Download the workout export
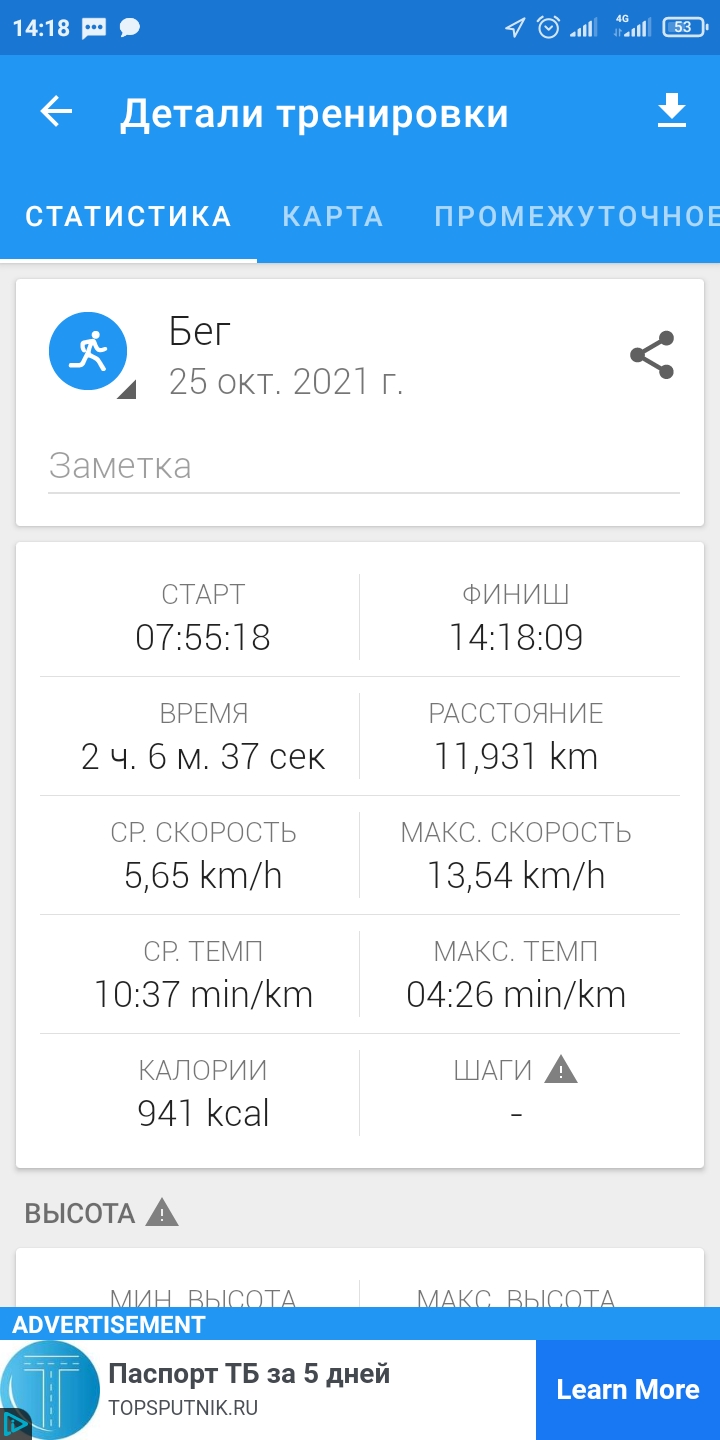The width and height of the screenshot is (720, 1440). tap(672, 111)
